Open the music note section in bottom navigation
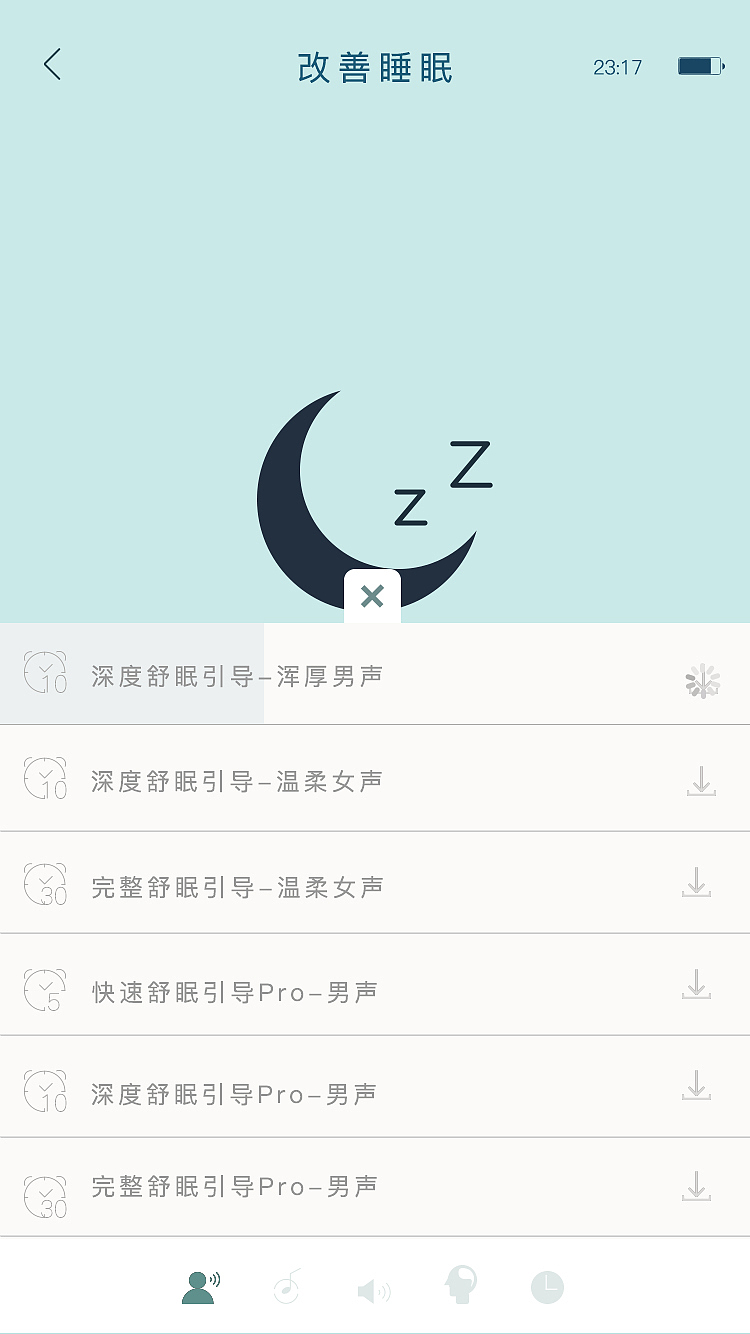The image size is (750, 1334). (x=286, y=1288)
